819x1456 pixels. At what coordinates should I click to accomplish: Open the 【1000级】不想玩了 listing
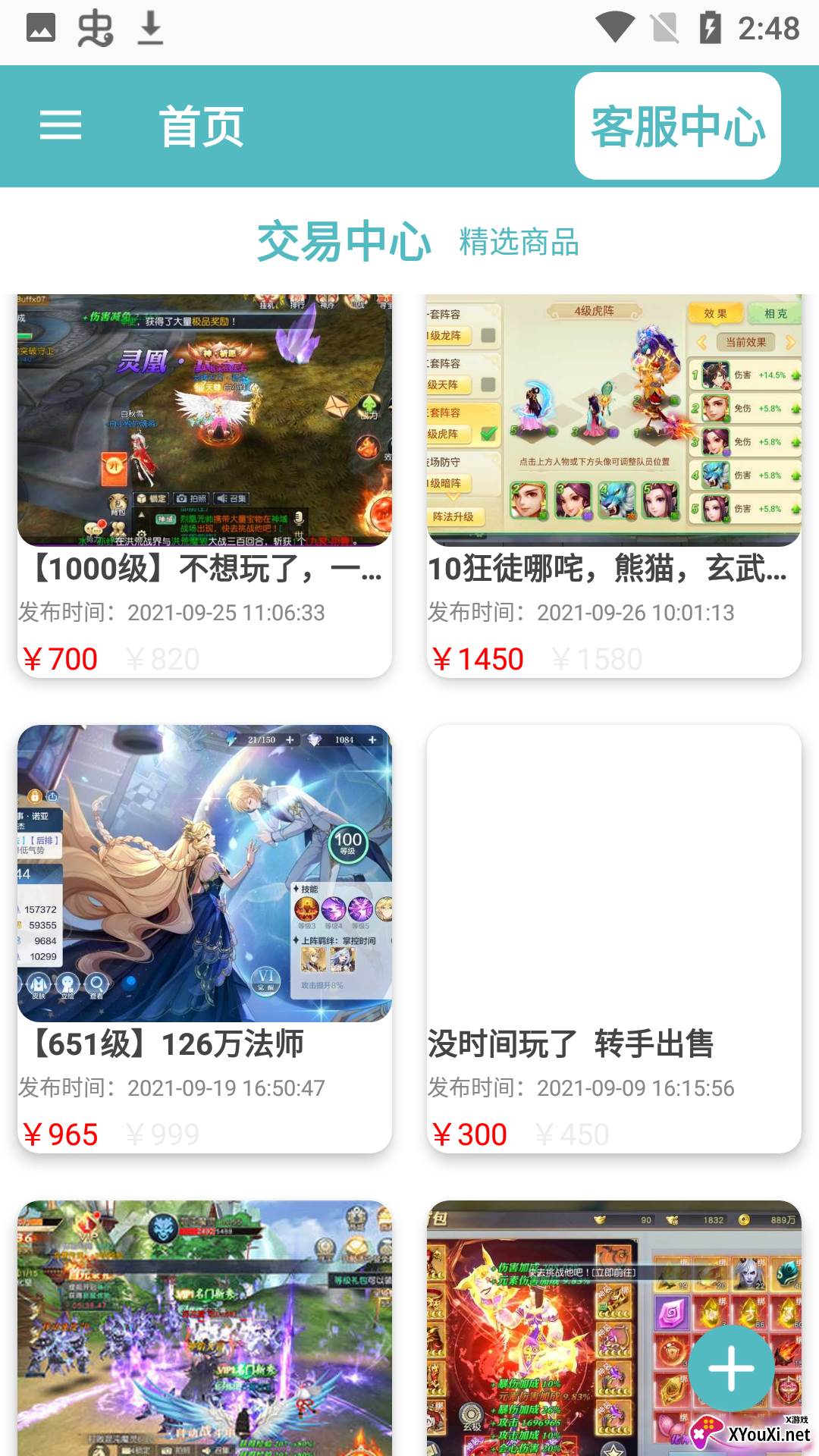(x=205, y=485)
